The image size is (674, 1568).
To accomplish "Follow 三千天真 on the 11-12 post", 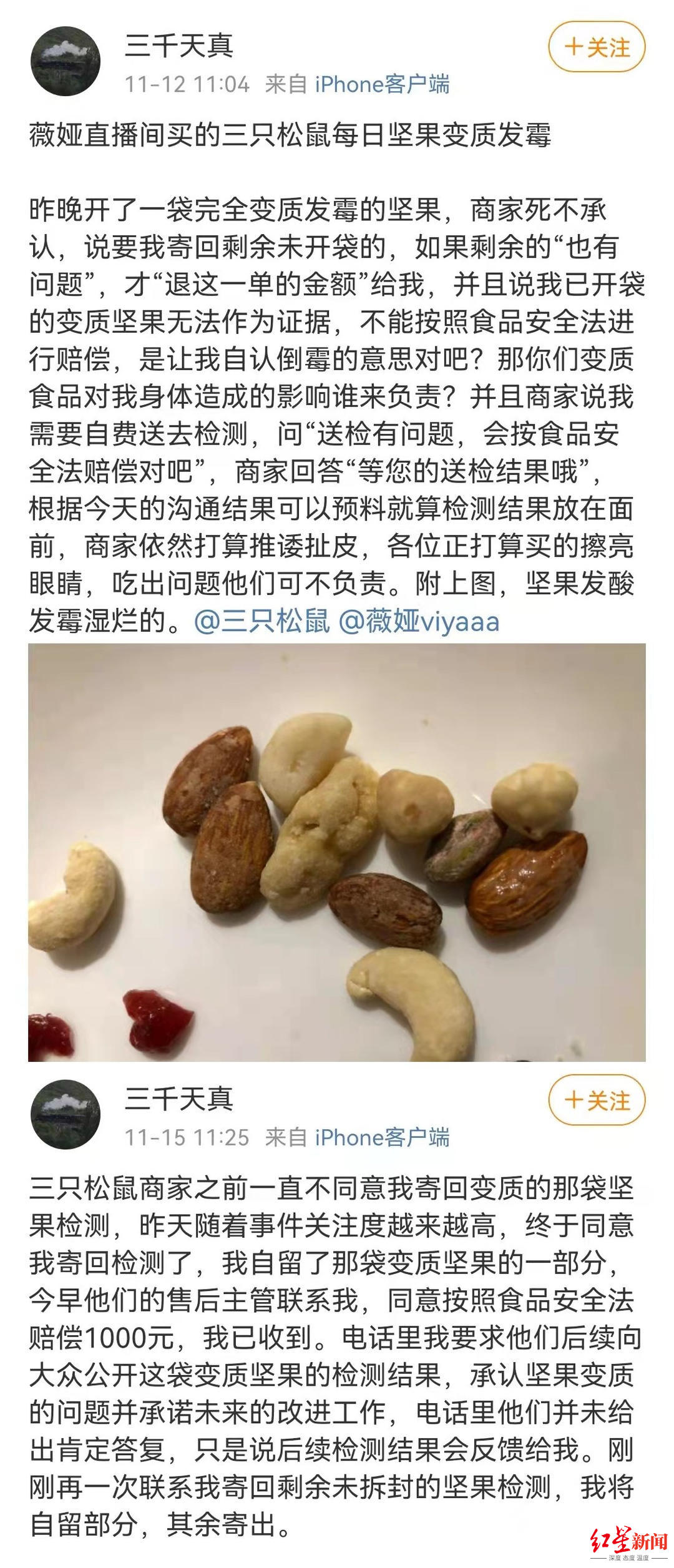I will (x=596, y=47).
